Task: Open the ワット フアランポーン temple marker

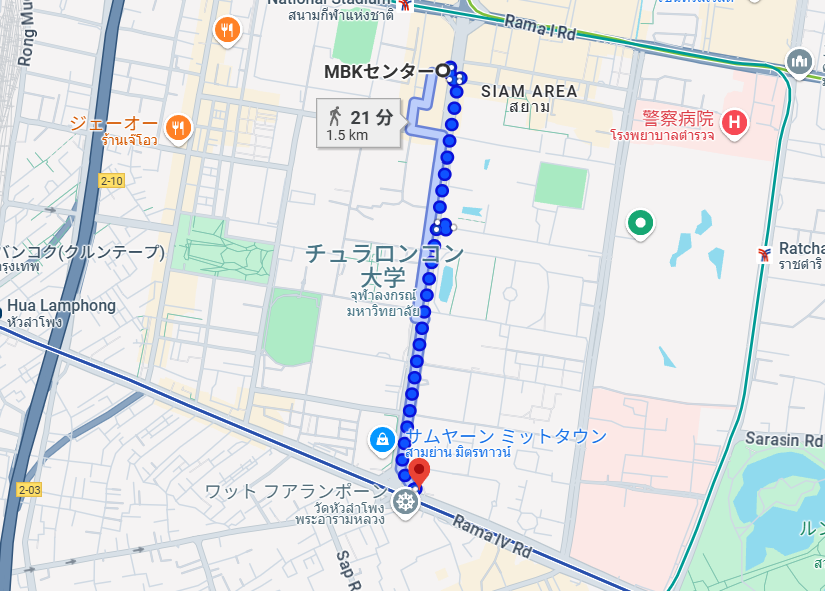Action: click(405, 501)
